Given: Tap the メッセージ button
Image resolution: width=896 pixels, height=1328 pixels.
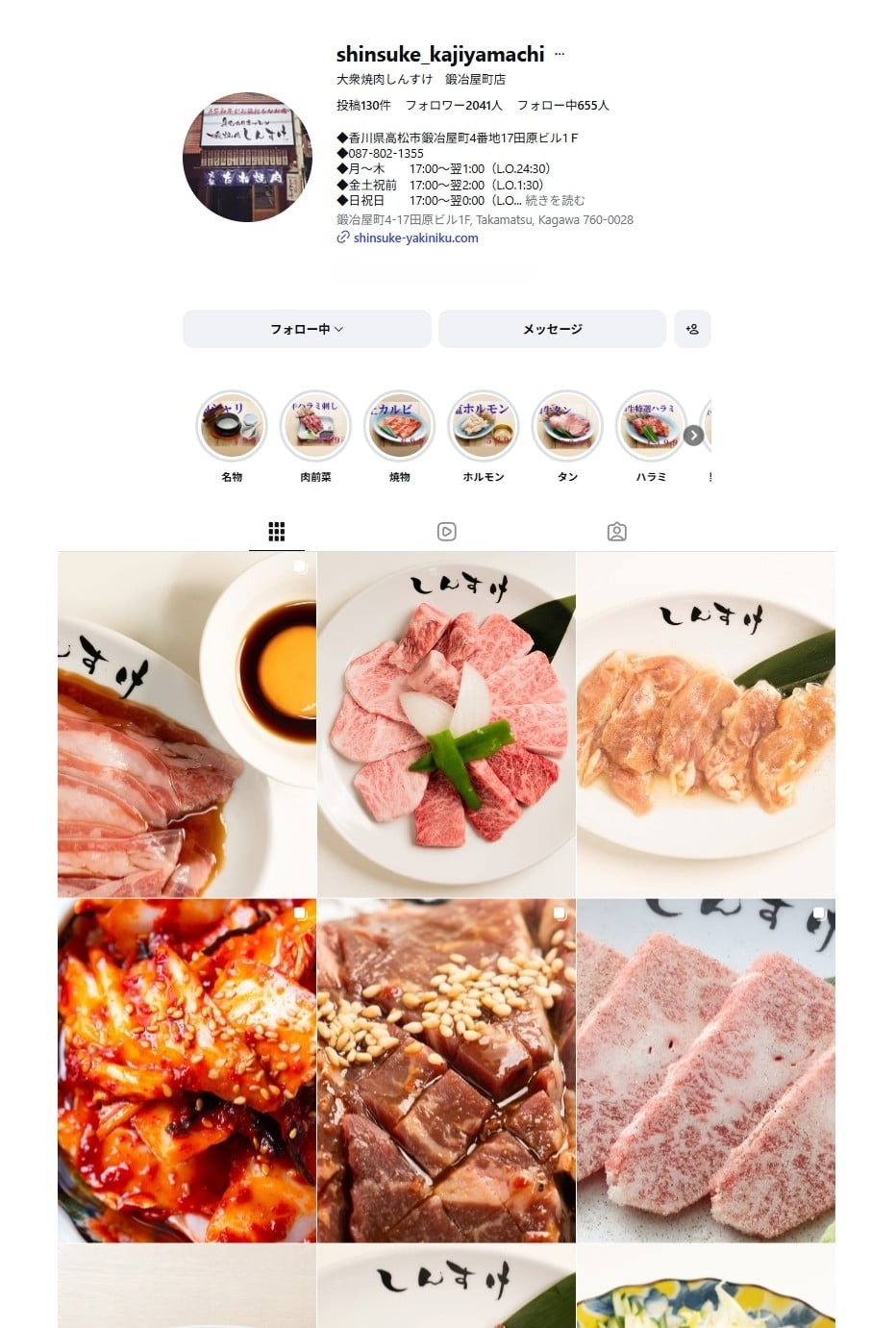Looking at the screenshot, I should coord(552,329).
